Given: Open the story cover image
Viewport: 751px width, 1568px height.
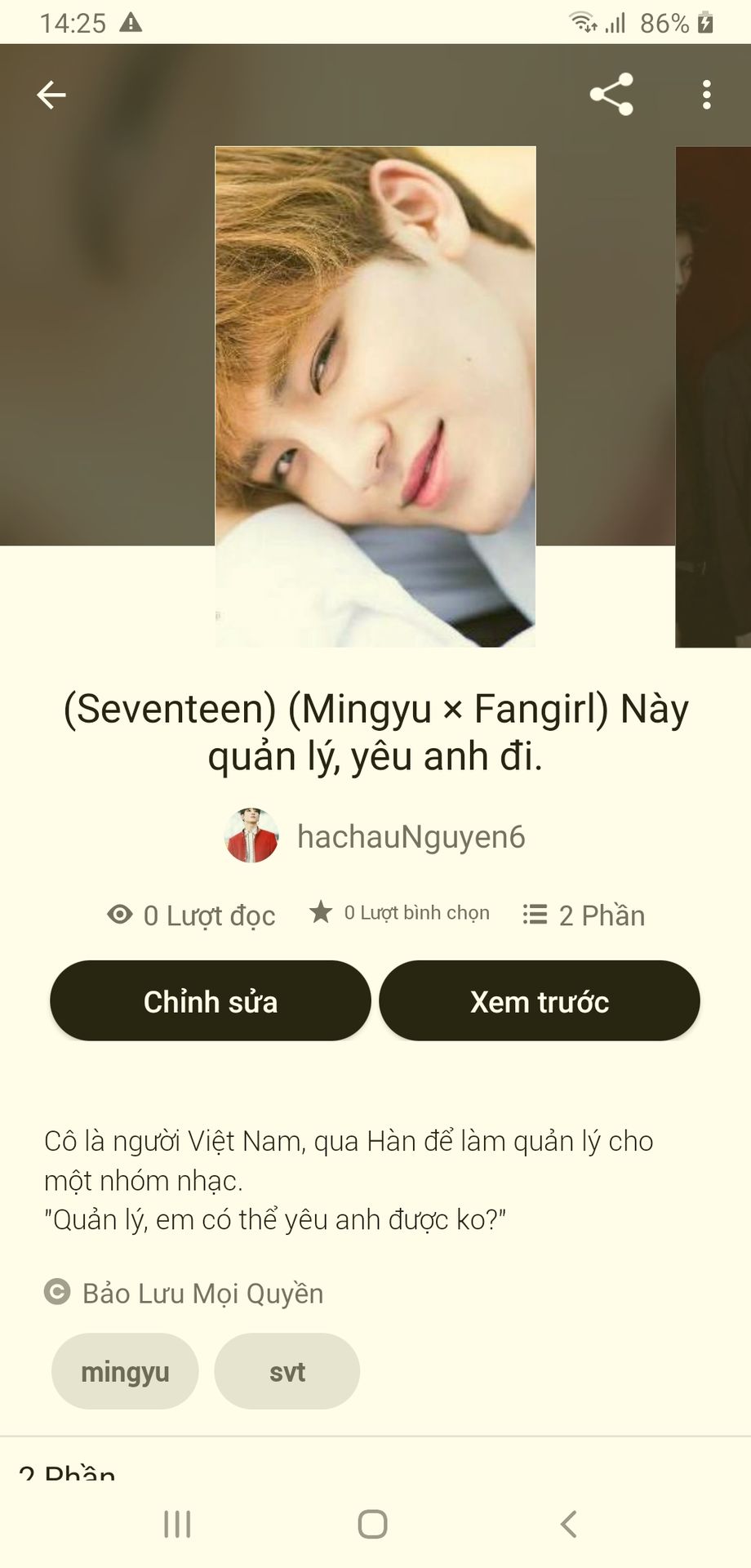Looking at the screenshot, I should pos(375,396).
